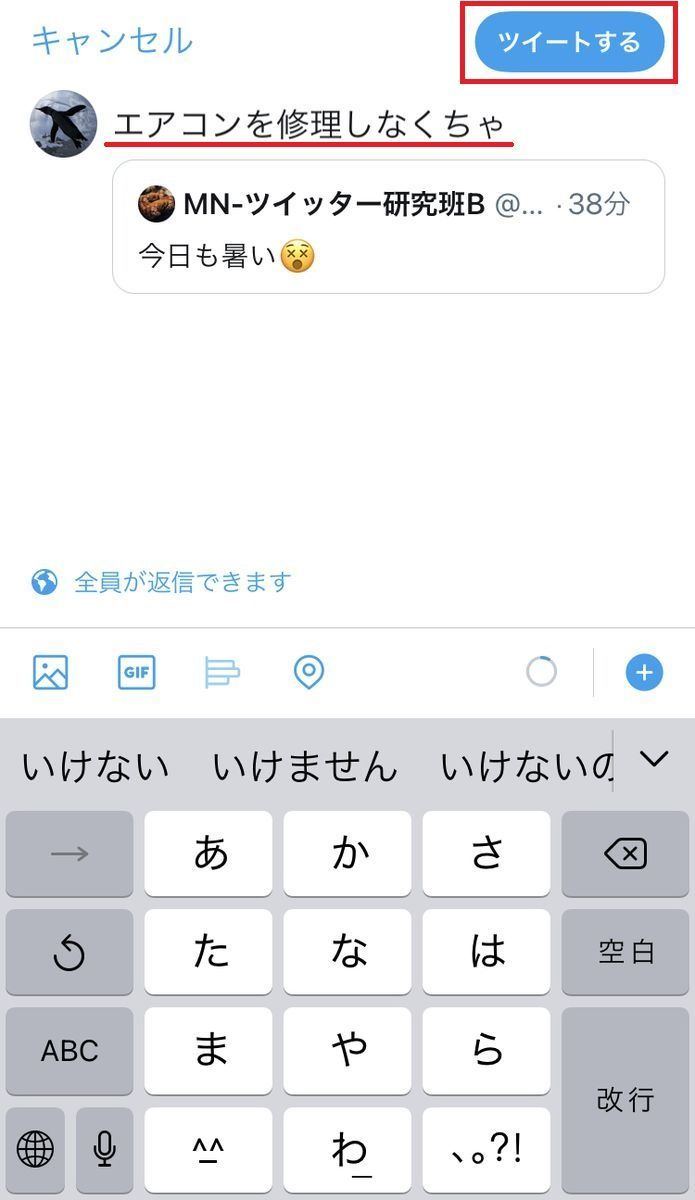The image size is (695, 1200).
Task: Add another tweet with the plus button
Action: (x=644, y=673)
